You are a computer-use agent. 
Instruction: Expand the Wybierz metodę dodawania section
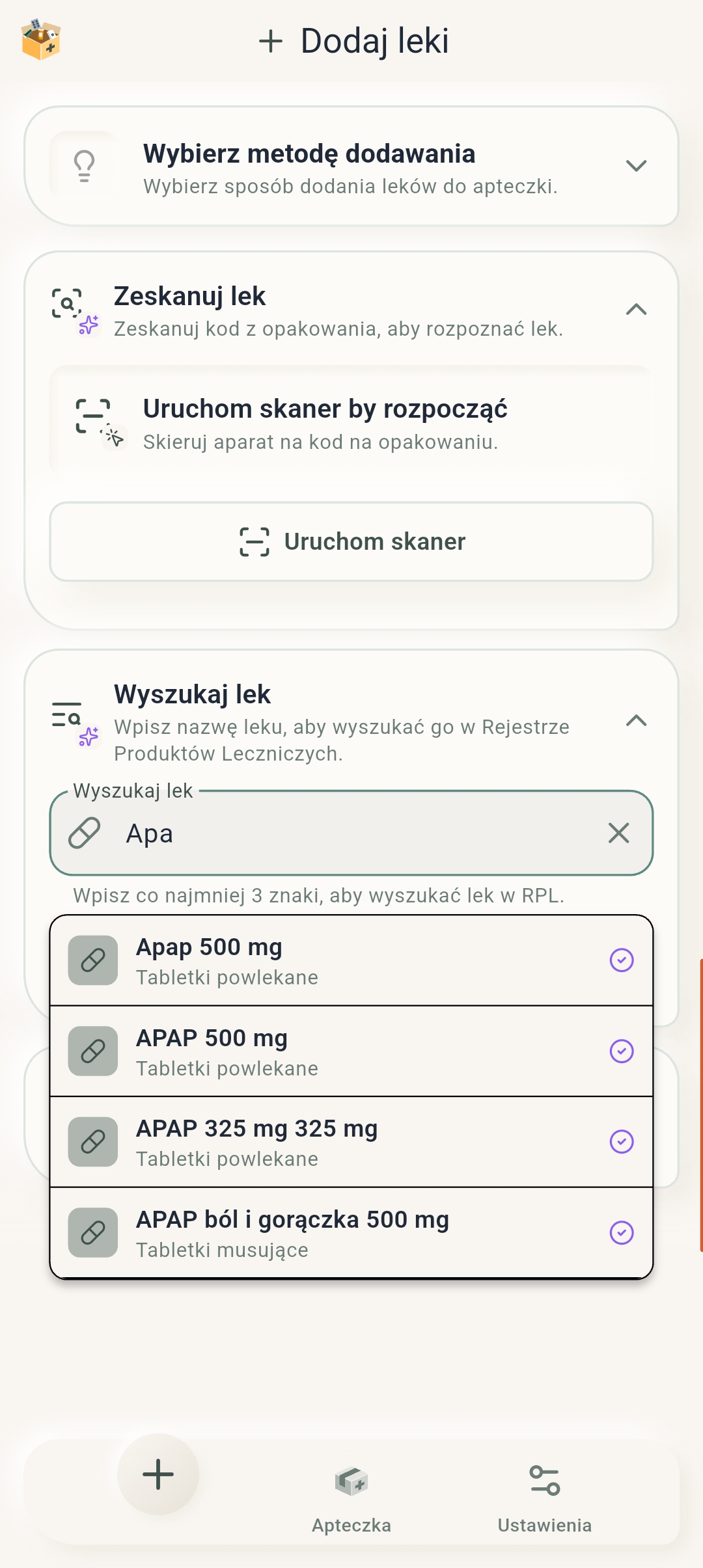(x=635, y=166)
